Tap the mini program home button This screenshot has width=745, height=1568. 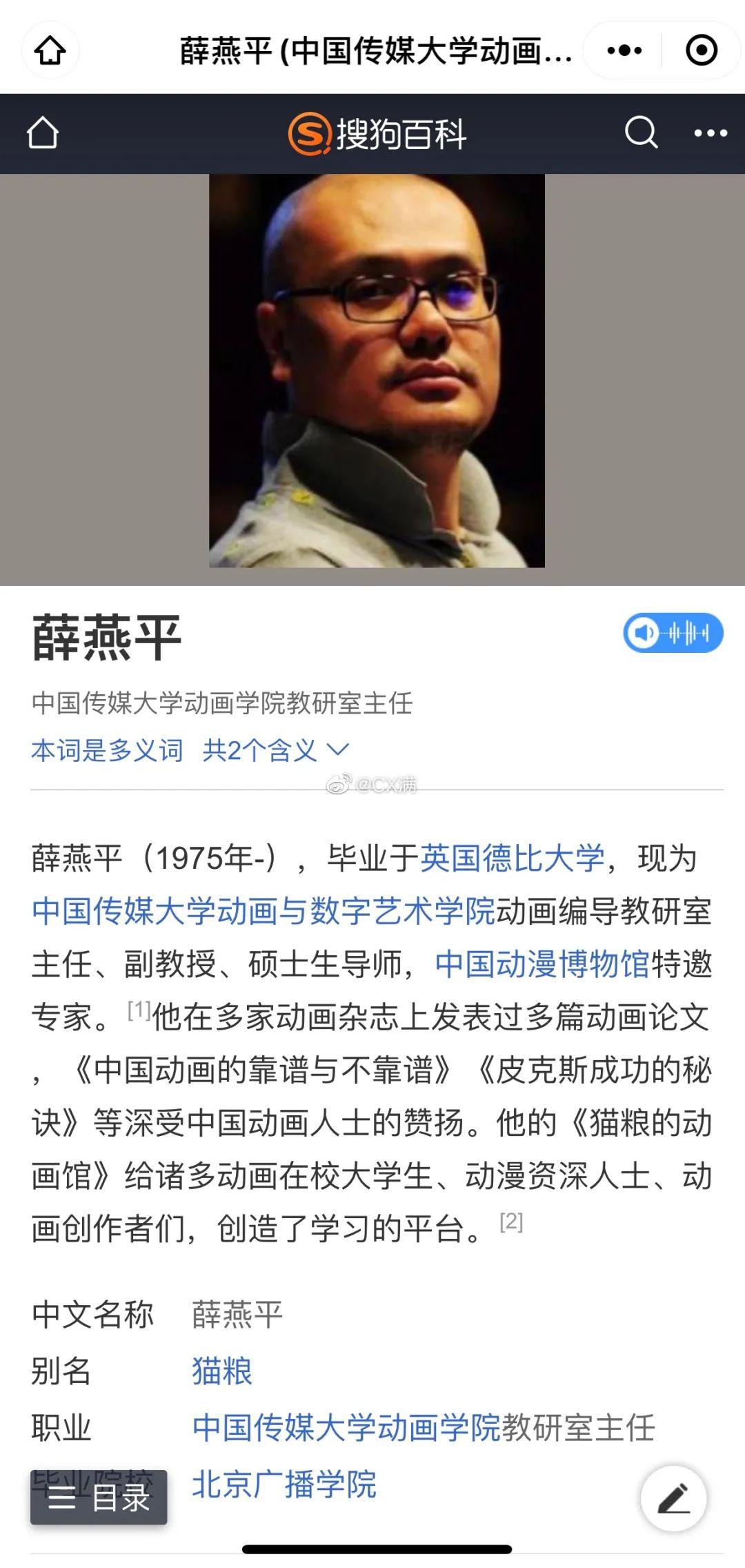click(x=50, y=50)
